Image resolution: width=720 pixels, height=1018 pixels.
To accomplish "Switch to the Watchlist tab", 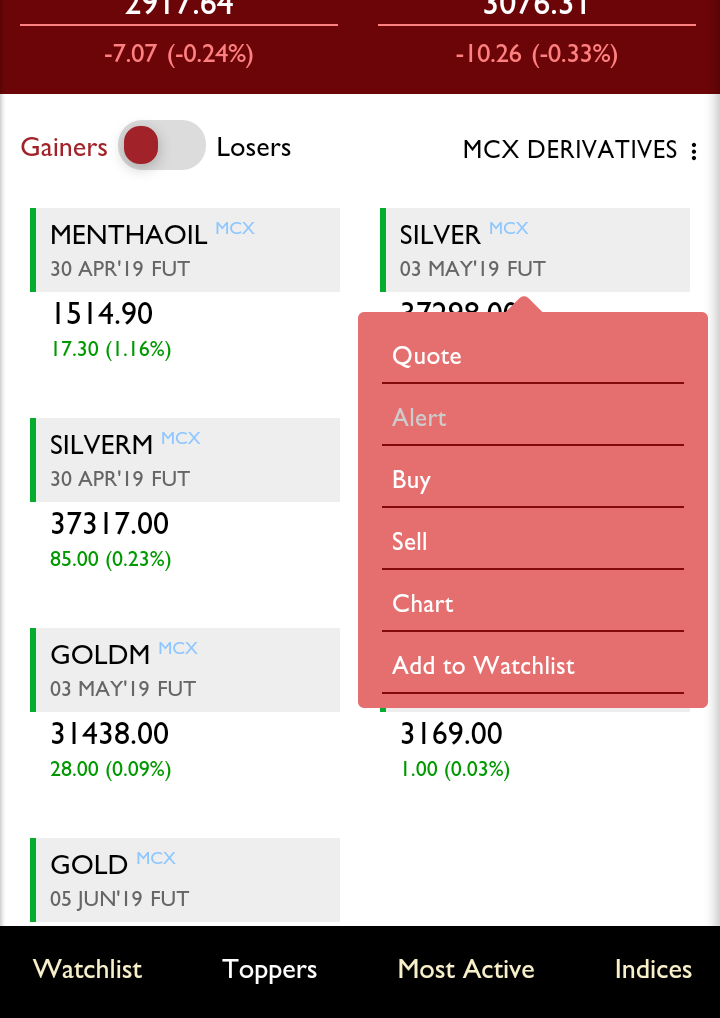I will (x=88, y=969).
